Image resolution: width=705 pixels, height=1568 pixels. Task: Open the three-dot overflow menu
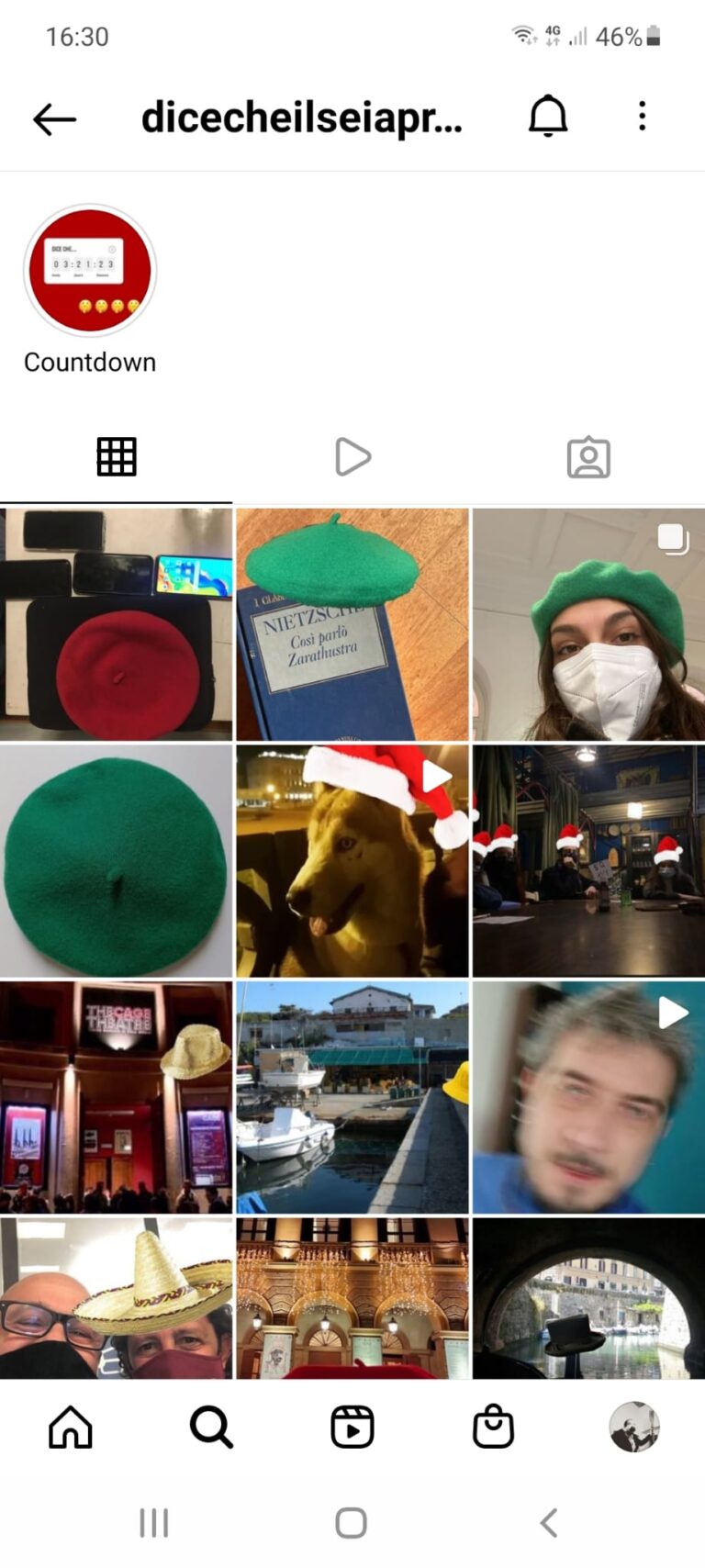click(642, 117)
